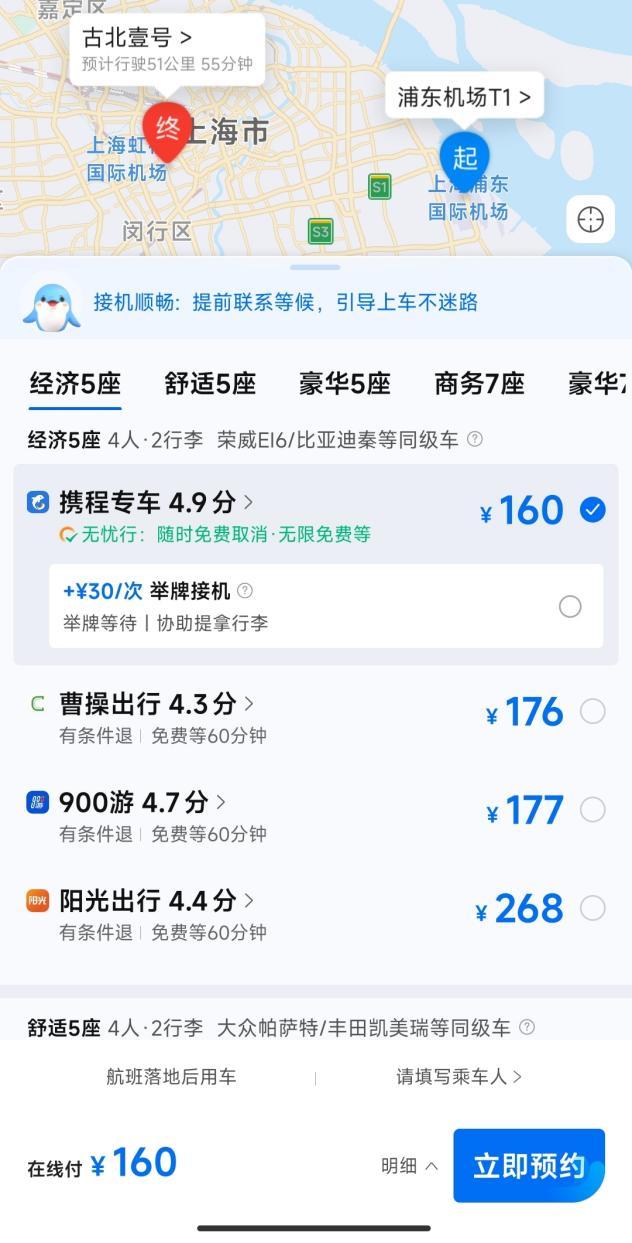Expand the 明细 price breakdown
Image resolution: width=632 pixels, height=1243 pixels.
click(x=409, y=1166)
